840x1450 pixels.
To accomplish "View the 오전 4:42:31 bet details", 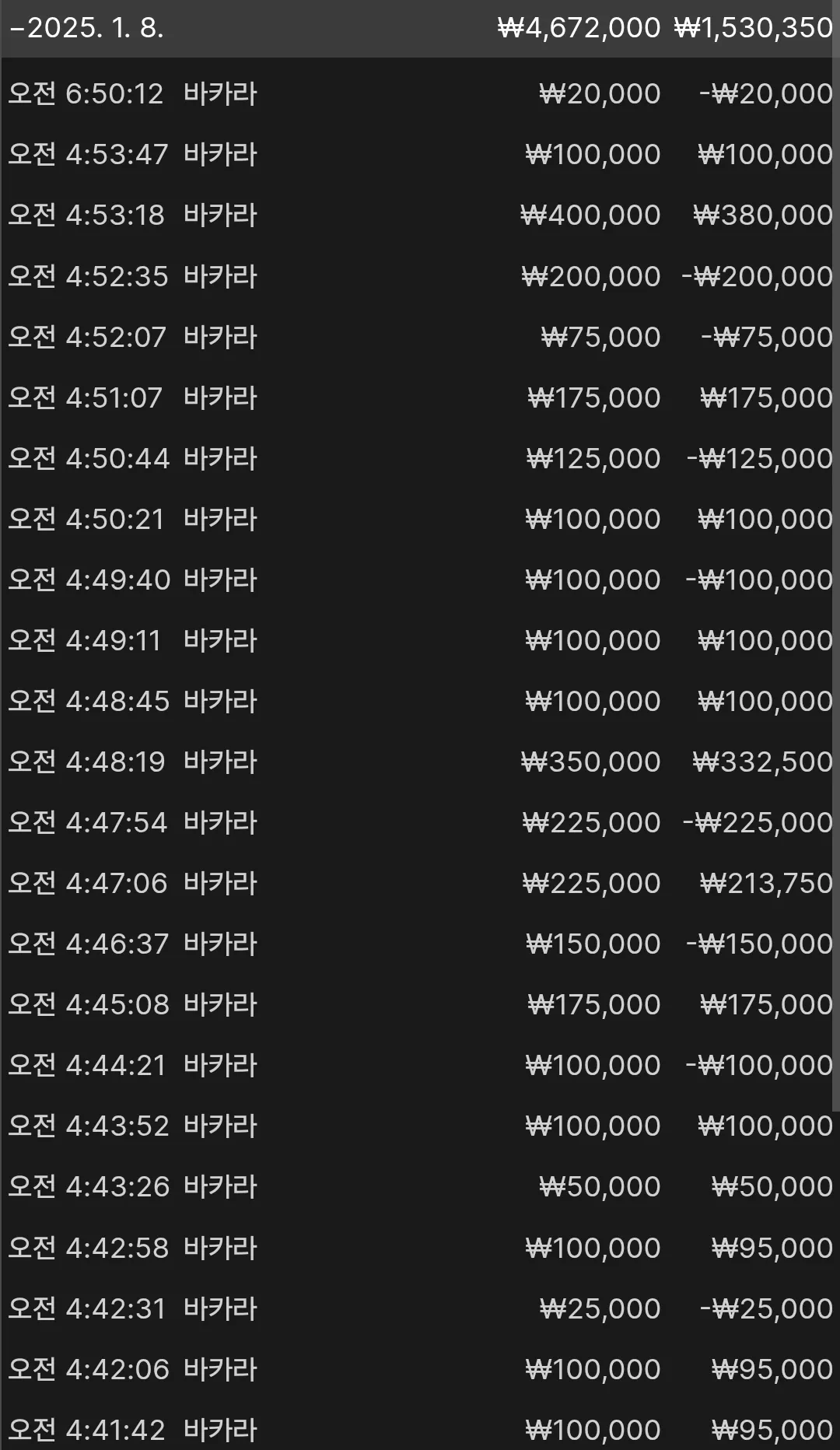I will coord(418,1308).
